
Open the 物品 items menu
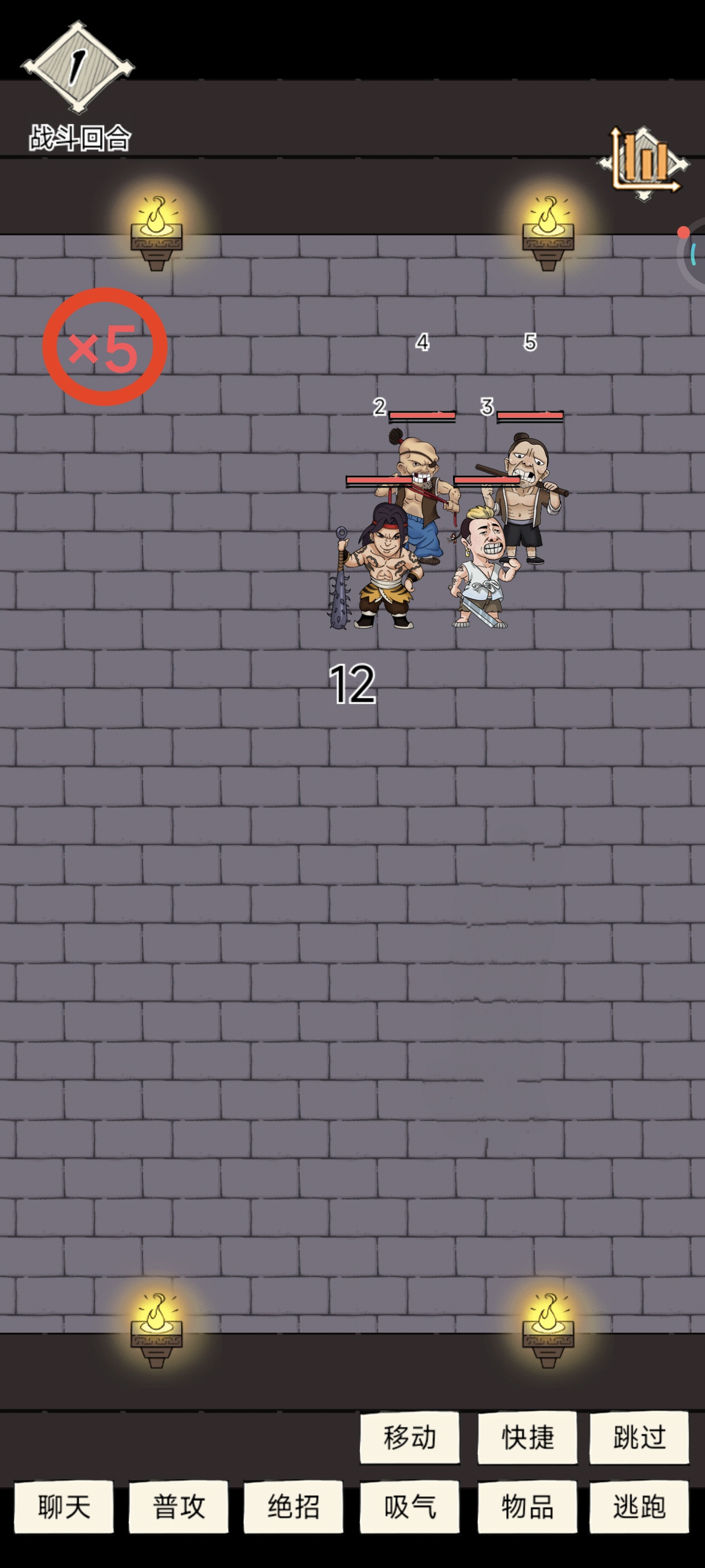[528, 1507]
